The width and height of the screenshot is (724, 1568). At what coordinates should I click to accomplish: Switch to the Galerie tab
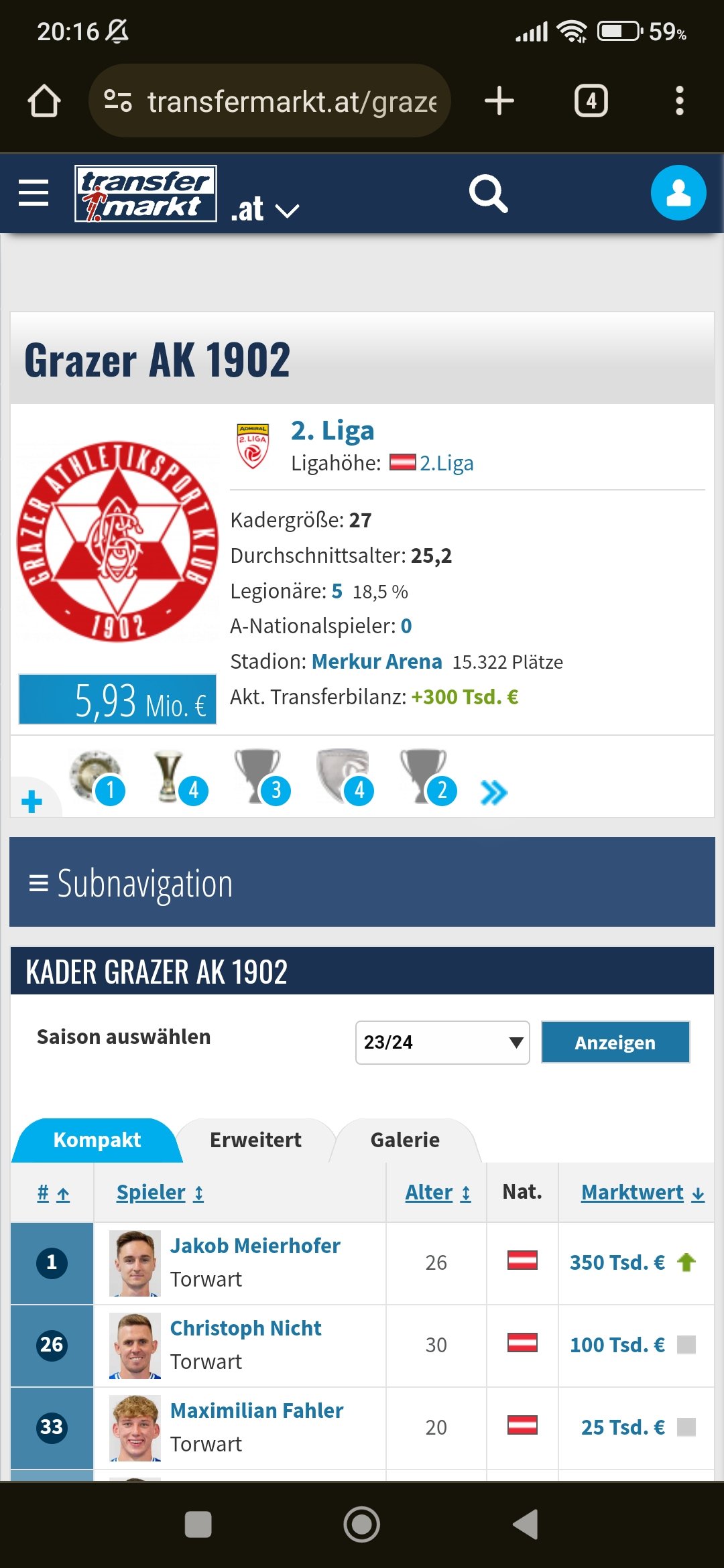click(x=405, y=1140)
